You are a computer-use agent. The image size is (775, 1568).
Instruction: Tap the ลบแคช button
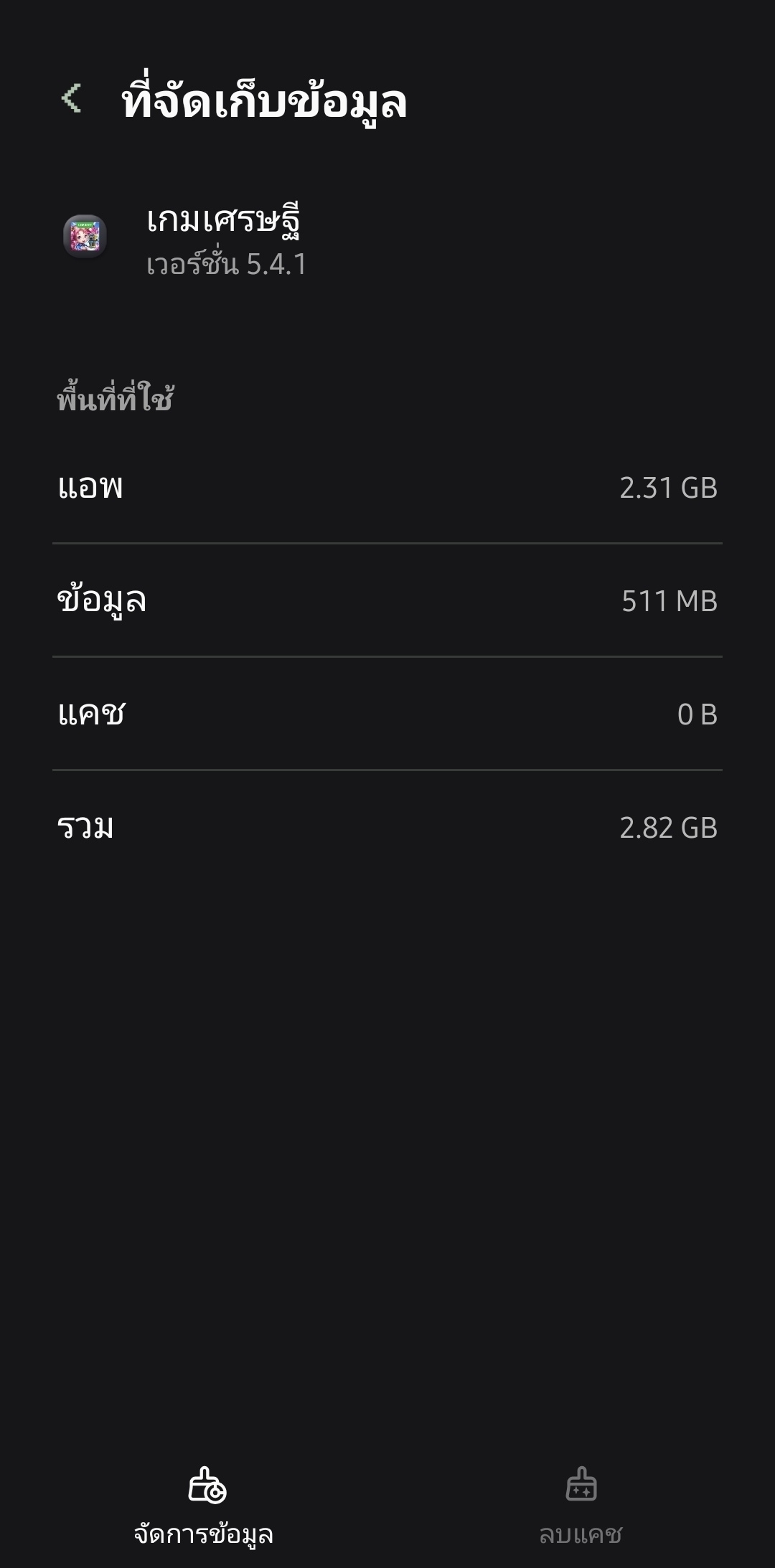(x=581, y=1506)
